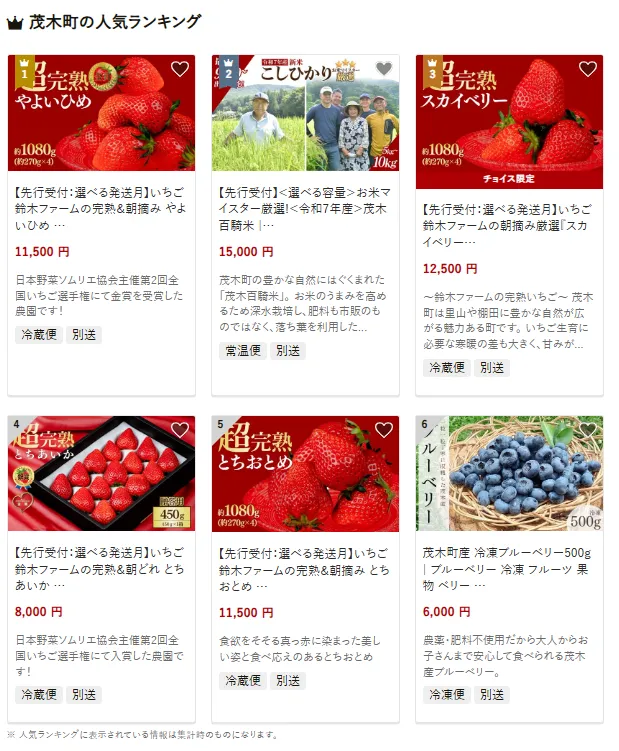This screenshot has width=619, height=751.
Task: Open the rank 2 茂木百騎米 rice card
Action: tap(305, 205)
